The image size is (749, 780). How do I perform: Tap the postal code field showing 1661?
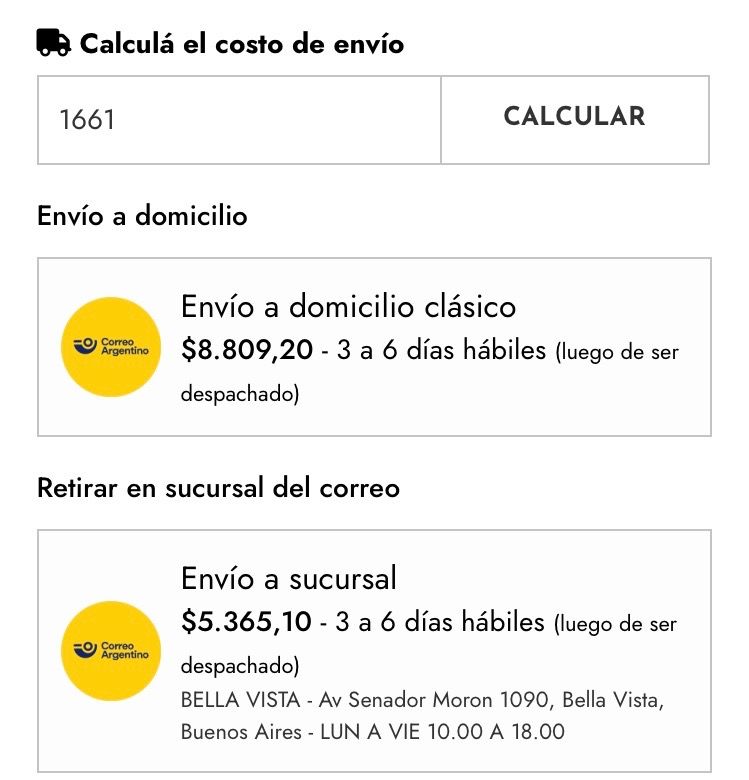[x=238, y=120]
